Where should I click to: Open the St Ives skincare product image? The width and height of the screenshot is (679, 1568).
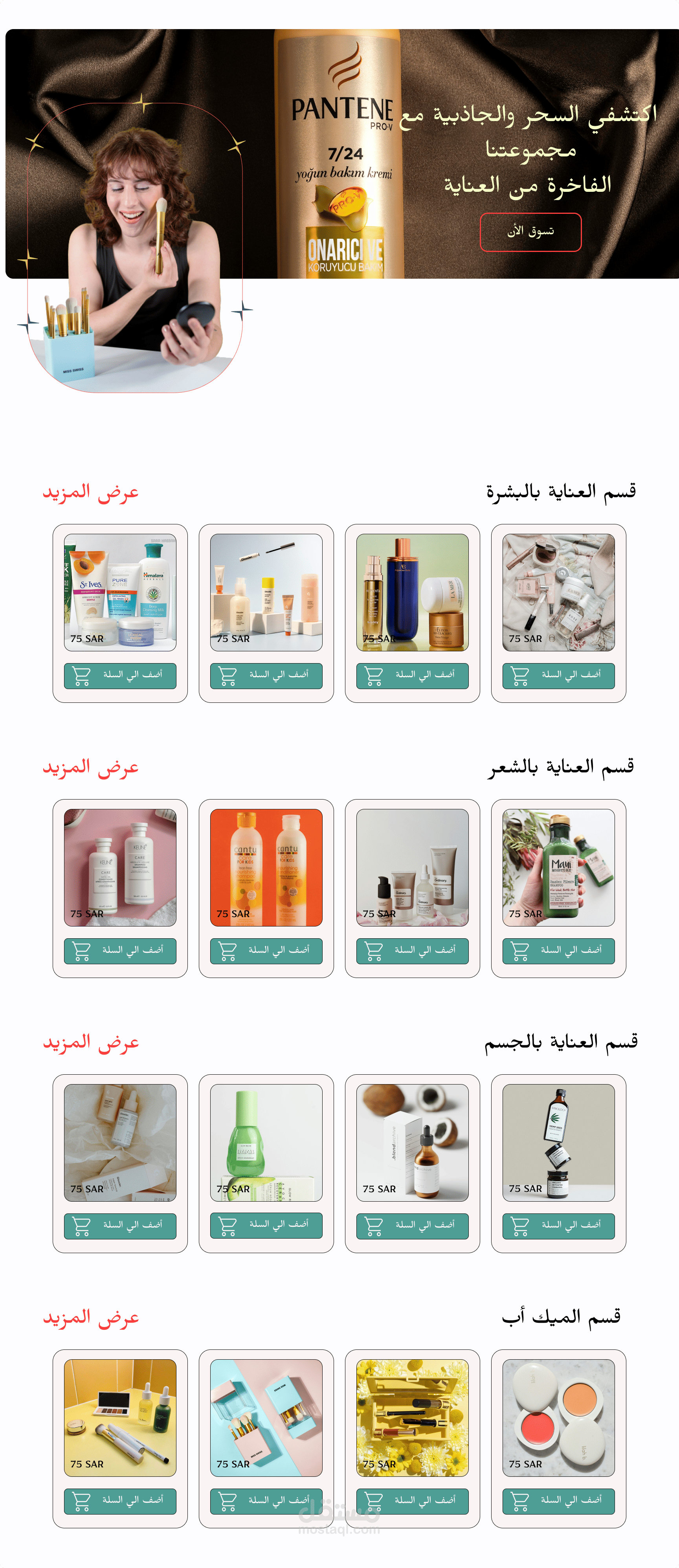120,592
